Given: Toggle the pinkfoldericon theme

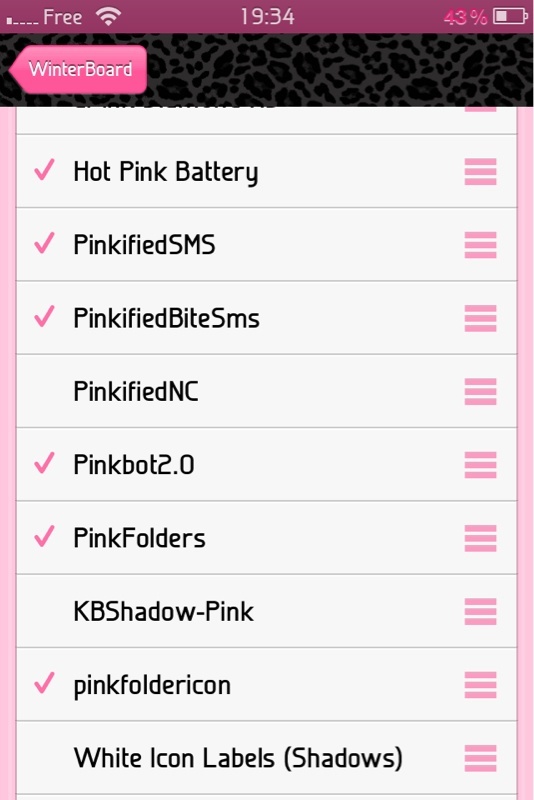Looking at the screenshot, I should pos(267,685).
